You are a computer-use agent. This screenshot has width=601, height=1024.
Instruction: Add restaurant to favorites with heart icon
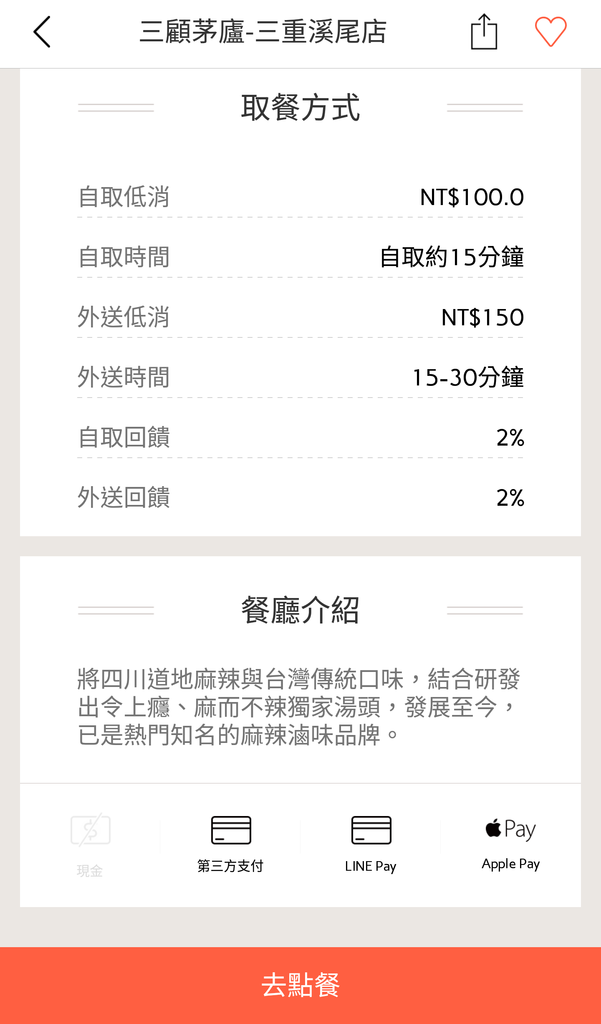551,32
